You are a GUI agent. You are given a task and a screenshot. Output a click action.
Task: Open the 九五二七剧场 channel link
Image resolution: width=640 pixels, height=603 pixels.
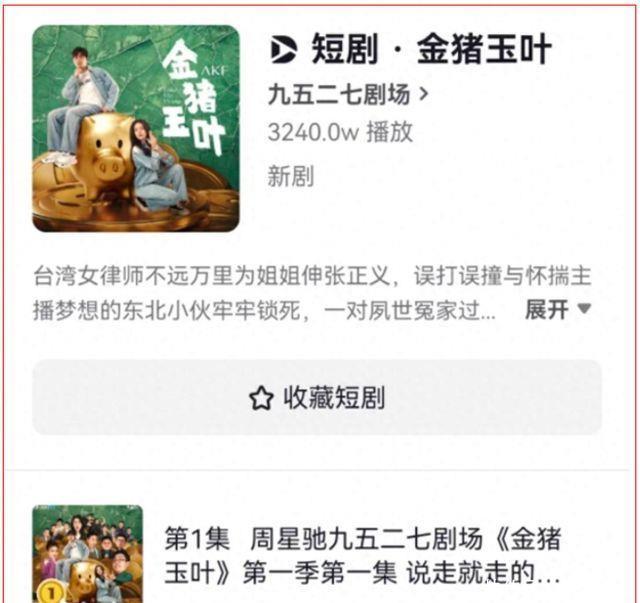click(x=349, y=96)
